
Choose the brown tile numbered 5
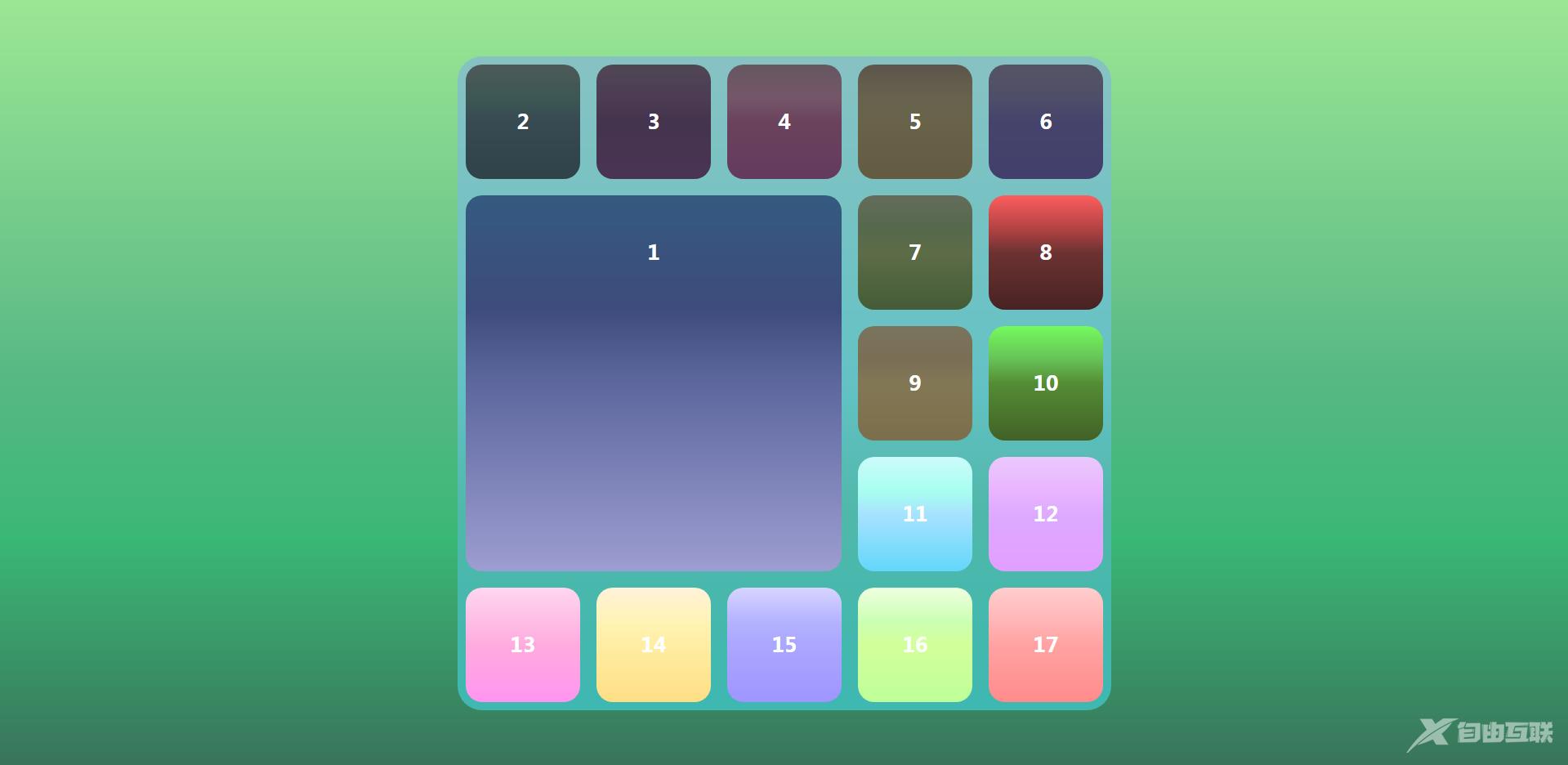[x=914, y=122]
